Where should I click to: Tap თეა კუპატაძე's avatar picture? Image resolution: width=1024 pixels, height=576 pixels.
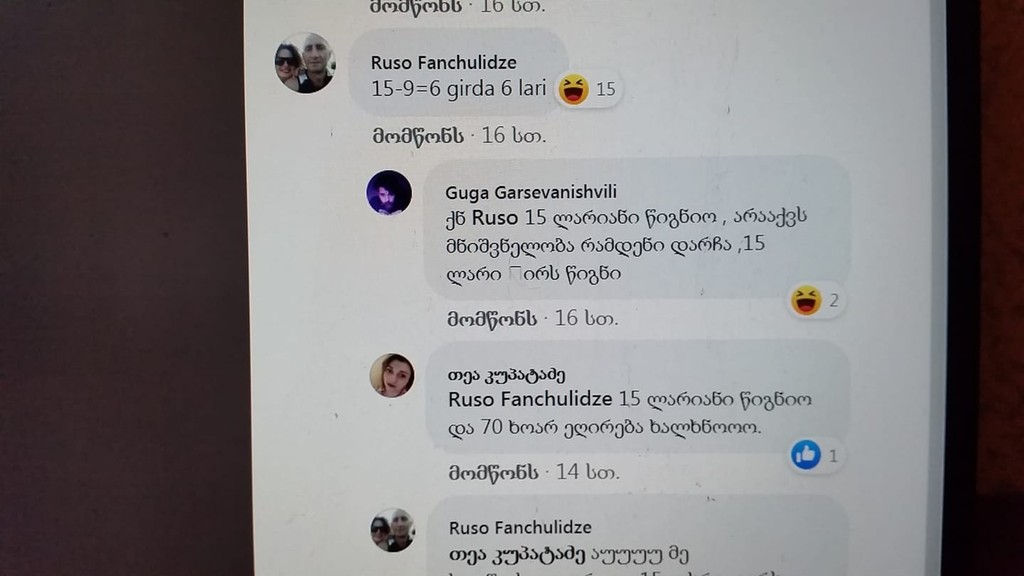tap(392, 375)
